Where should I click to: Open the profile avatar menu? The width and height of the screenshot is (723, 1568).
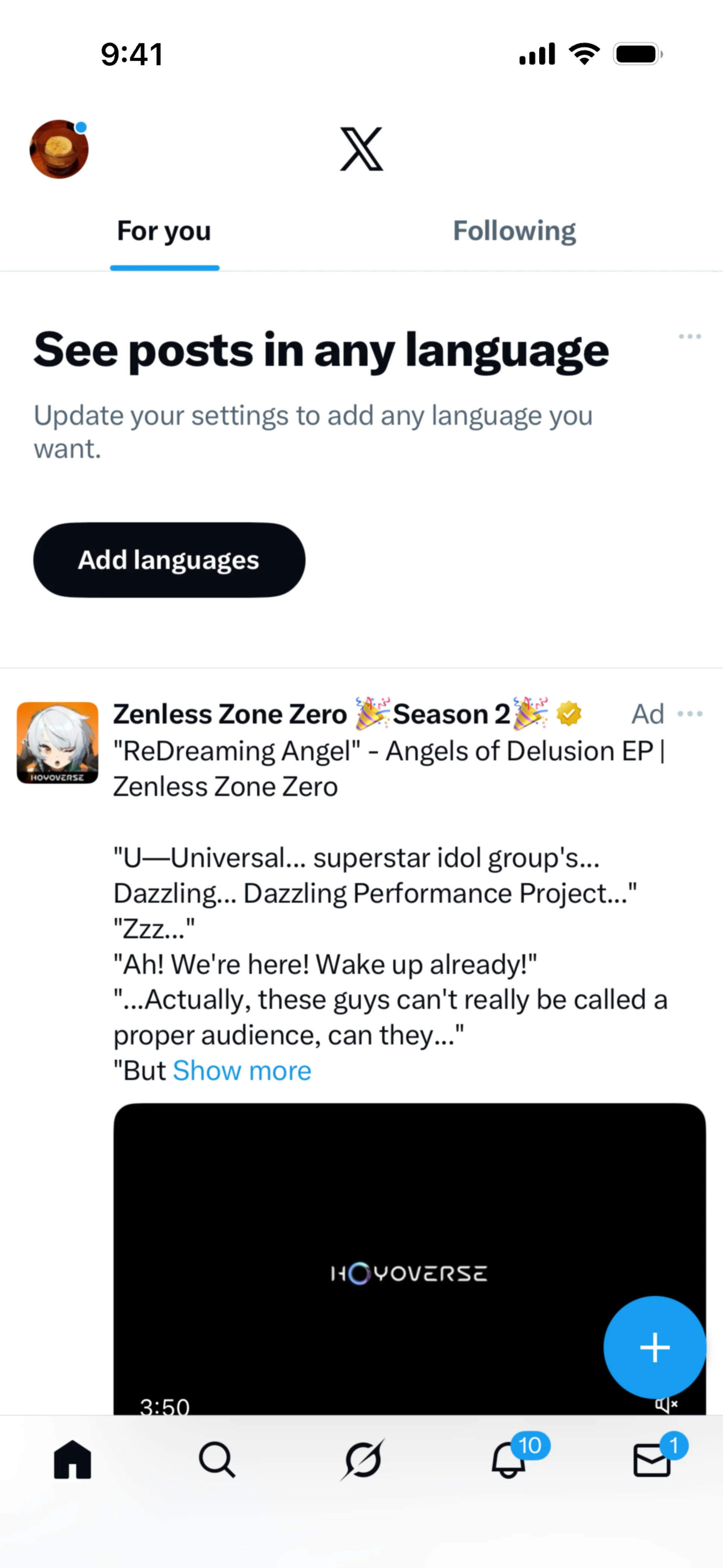point(59,149)
